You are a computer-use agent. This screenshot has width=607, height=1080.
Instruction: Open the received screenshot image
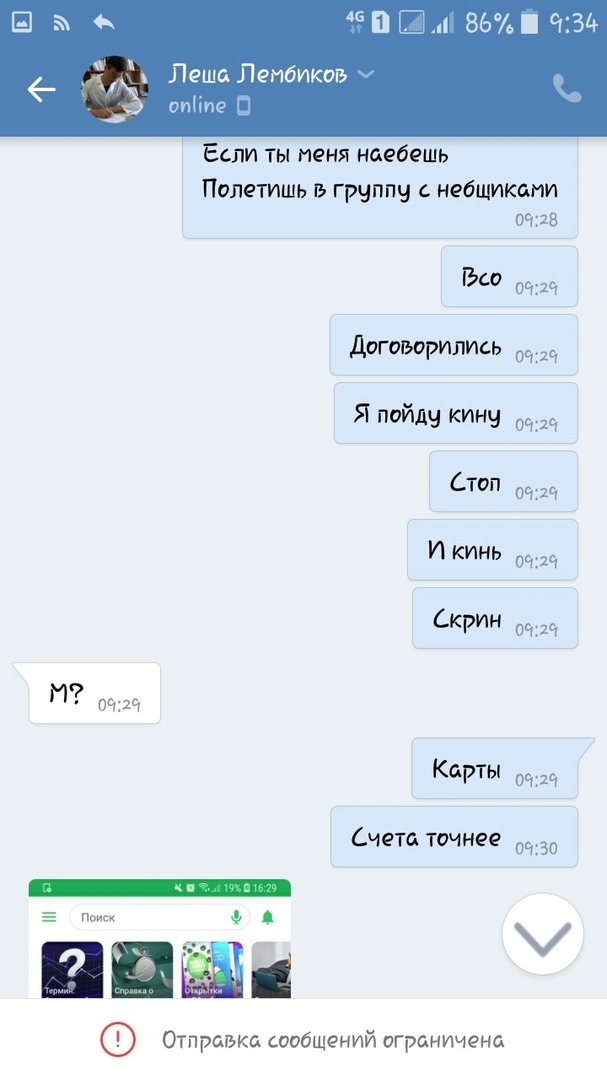(x=160, y=938)
